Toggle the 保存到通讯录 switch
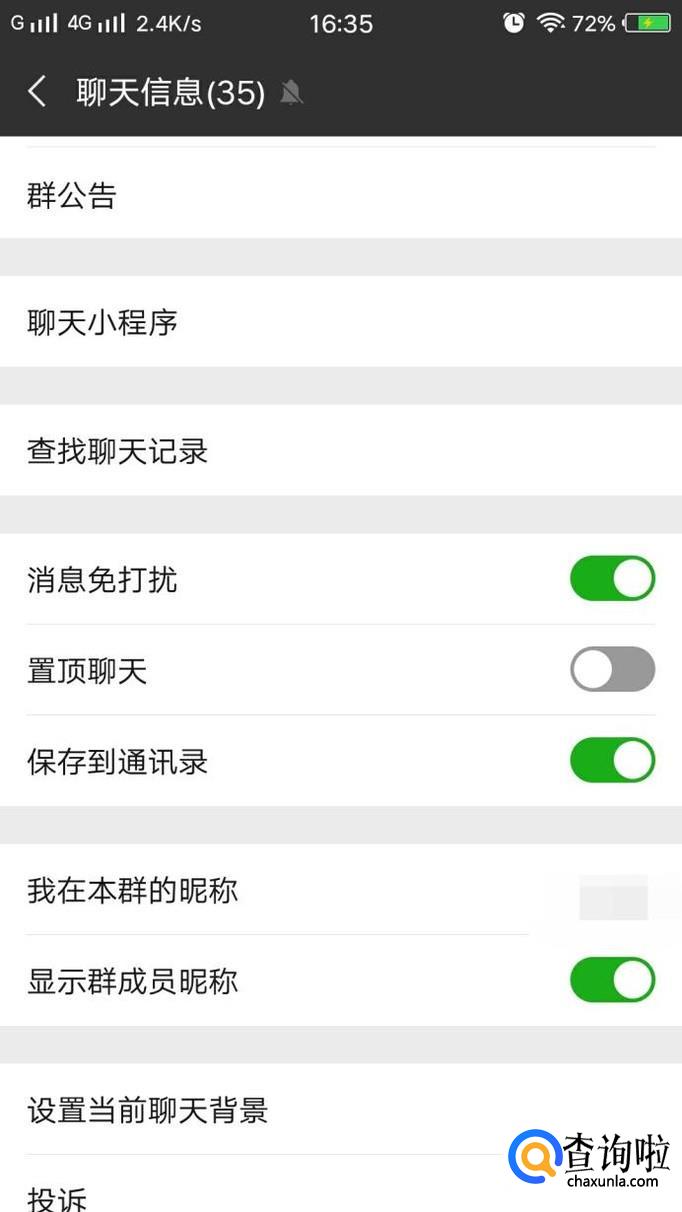 click(x=612, y=761)
